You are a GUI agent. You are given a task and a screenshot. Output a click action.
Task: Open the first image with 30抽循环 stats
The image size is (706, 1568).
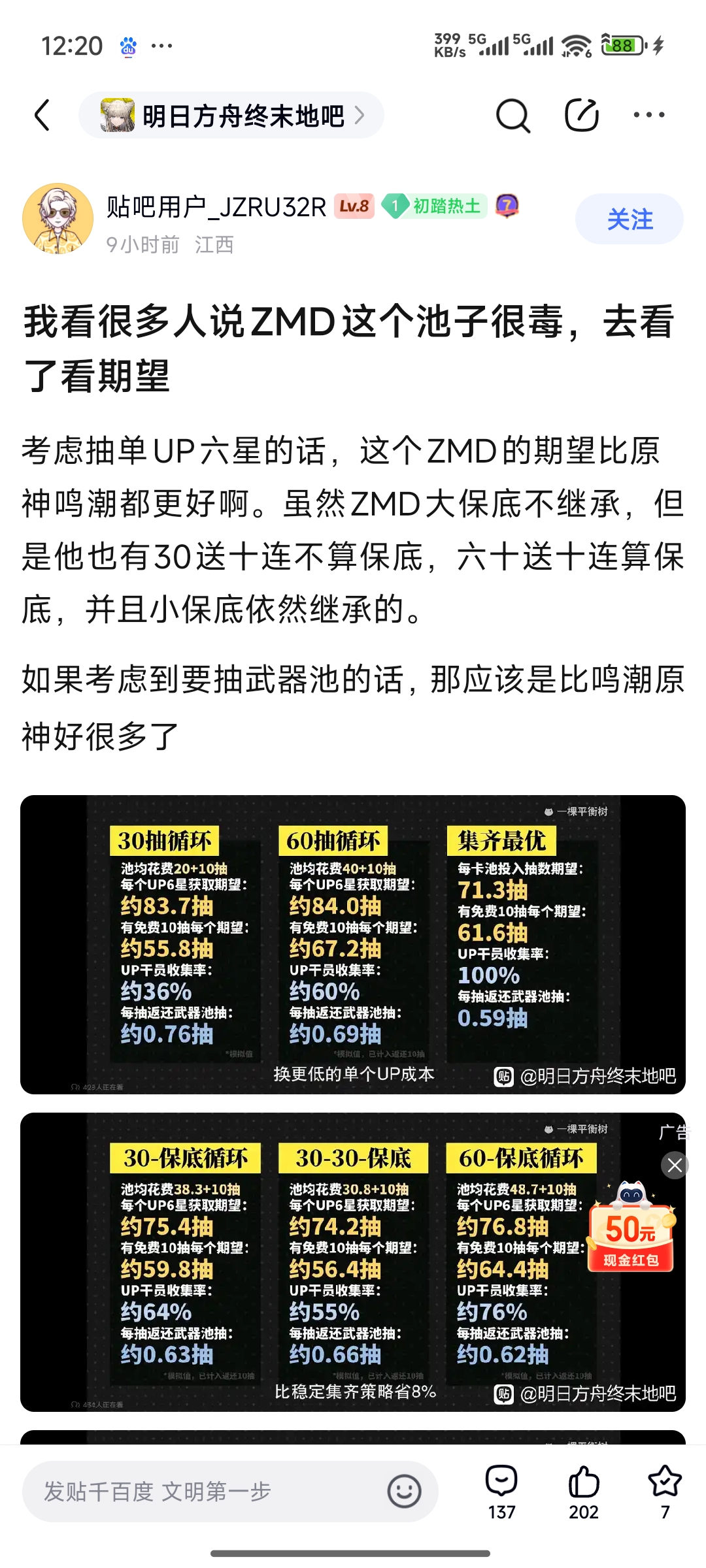pyautogui.click(x=353, y=945)
